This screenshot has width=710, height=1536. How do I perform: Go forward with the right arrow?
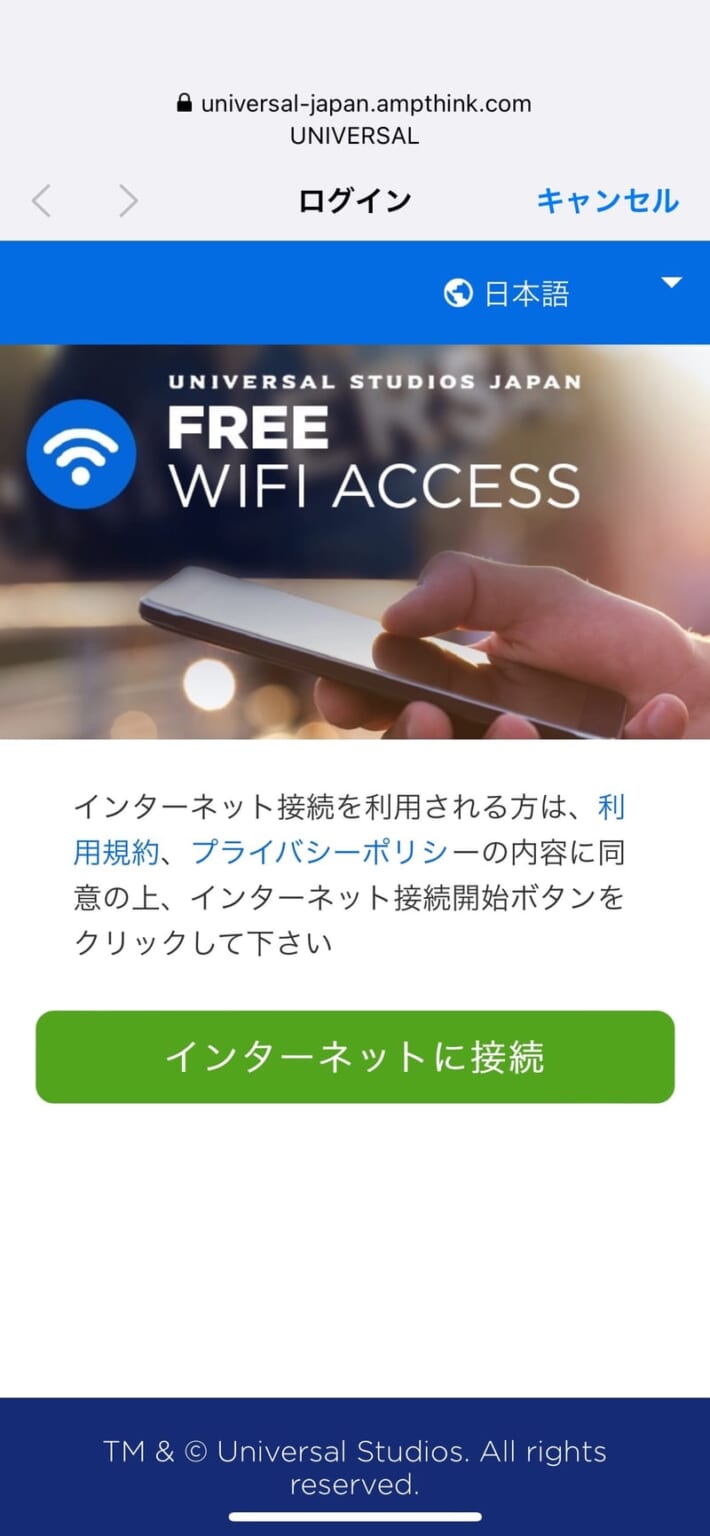128,201
